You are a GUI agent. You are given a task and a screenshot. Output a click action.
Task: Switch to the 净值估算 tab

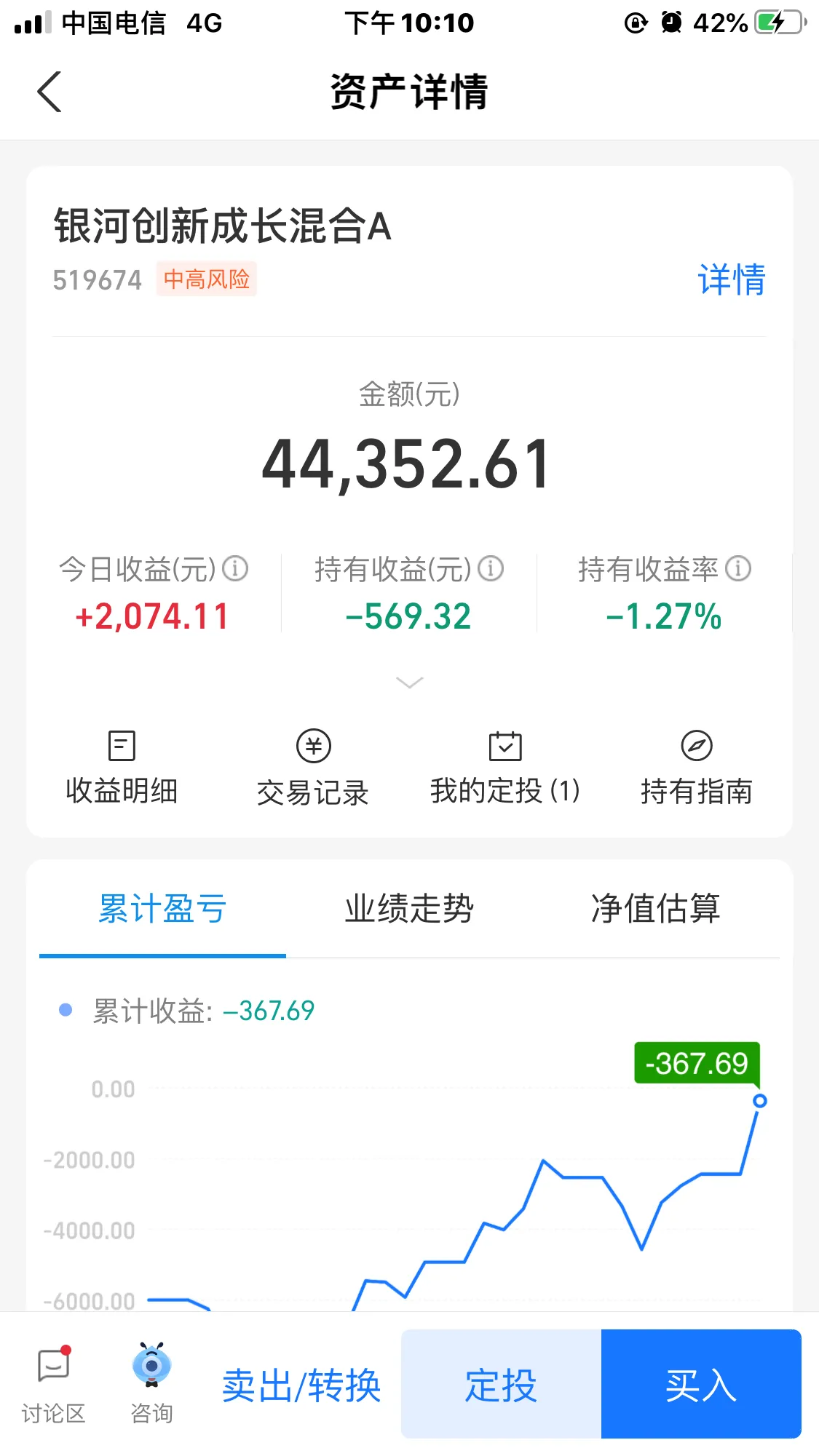pyautogui.click(x=655, y=909)
